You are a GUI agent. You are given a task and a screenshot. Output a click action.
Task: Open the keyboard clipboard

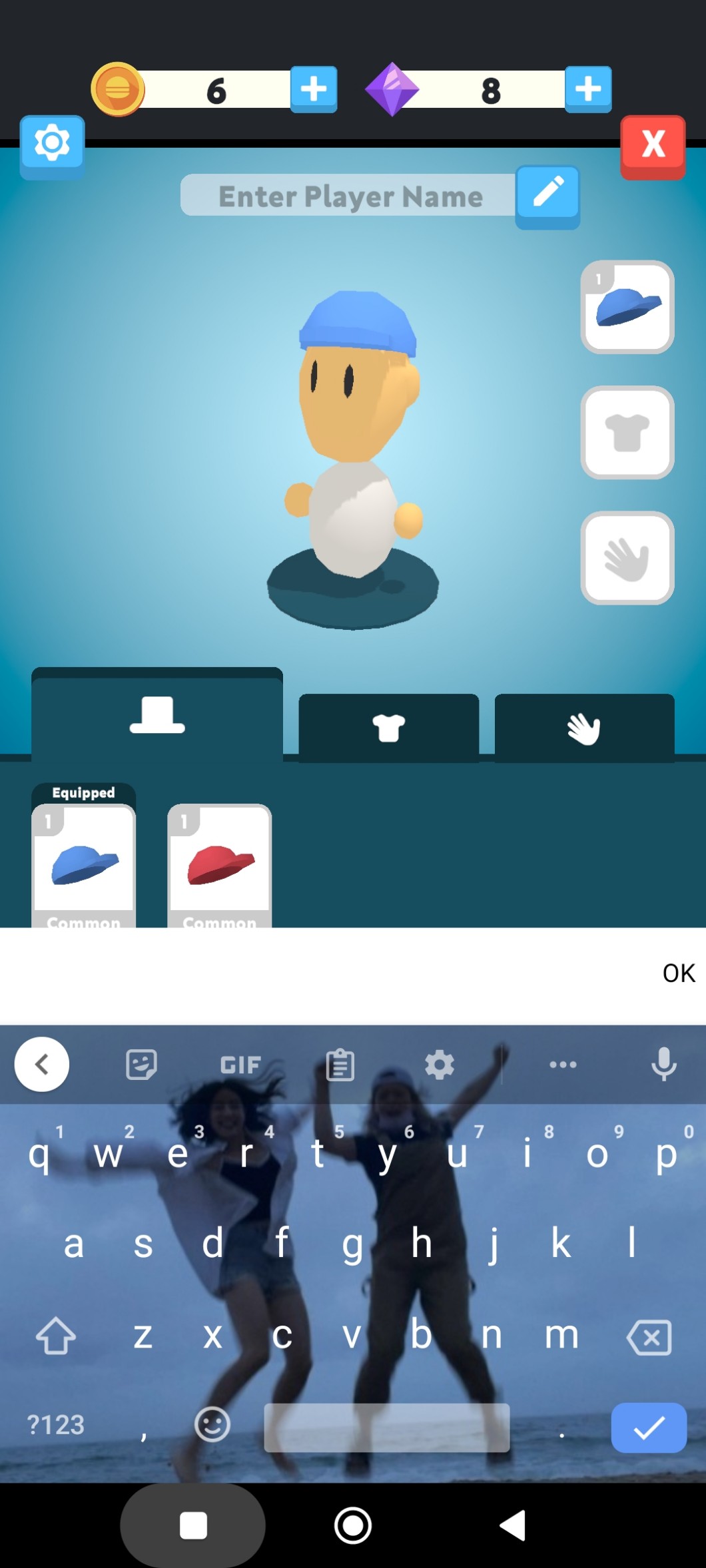pos(340,1064)
